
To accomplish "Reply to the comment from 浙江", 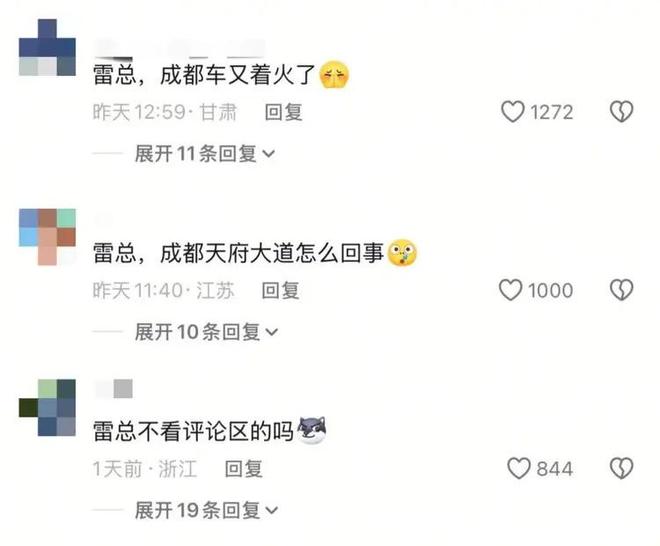I will (243, 468).
